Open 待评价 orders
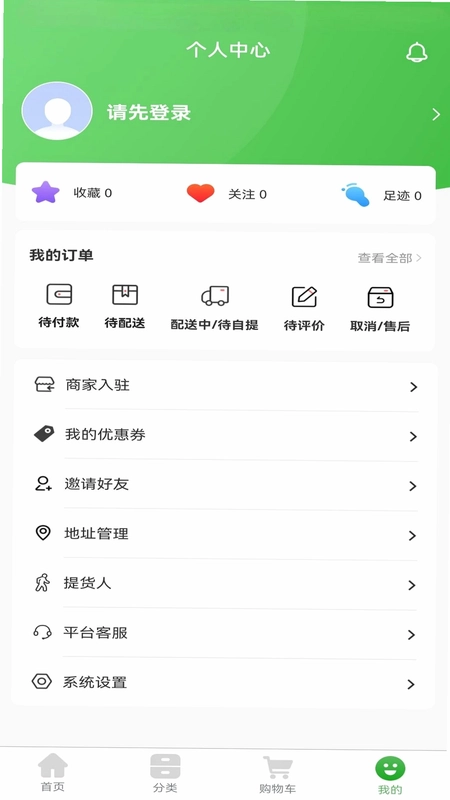This screenshot has height=800, width=450. point(304,309)
